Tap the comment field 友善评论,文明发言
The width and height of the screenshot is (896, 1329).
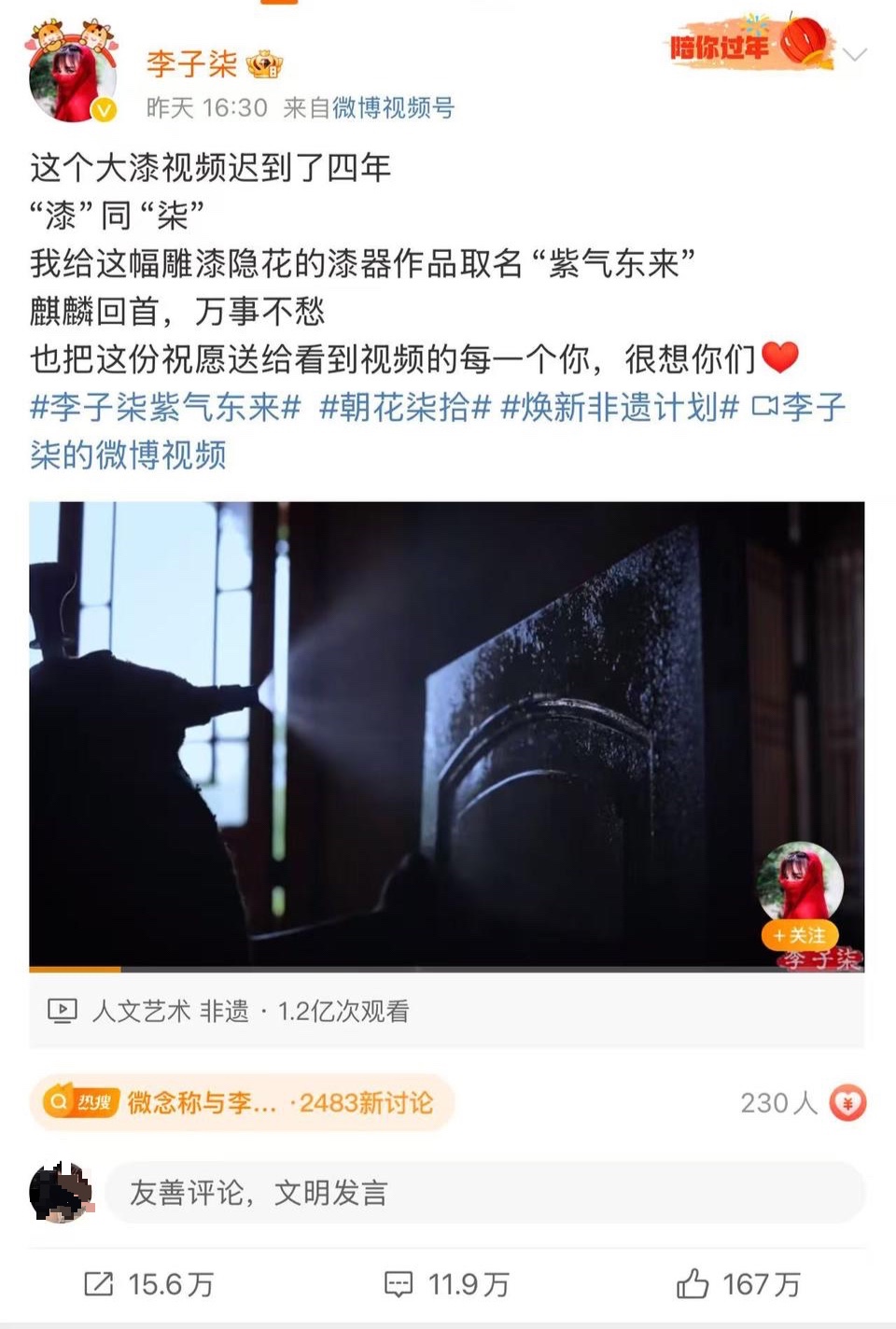point(483,1192)
